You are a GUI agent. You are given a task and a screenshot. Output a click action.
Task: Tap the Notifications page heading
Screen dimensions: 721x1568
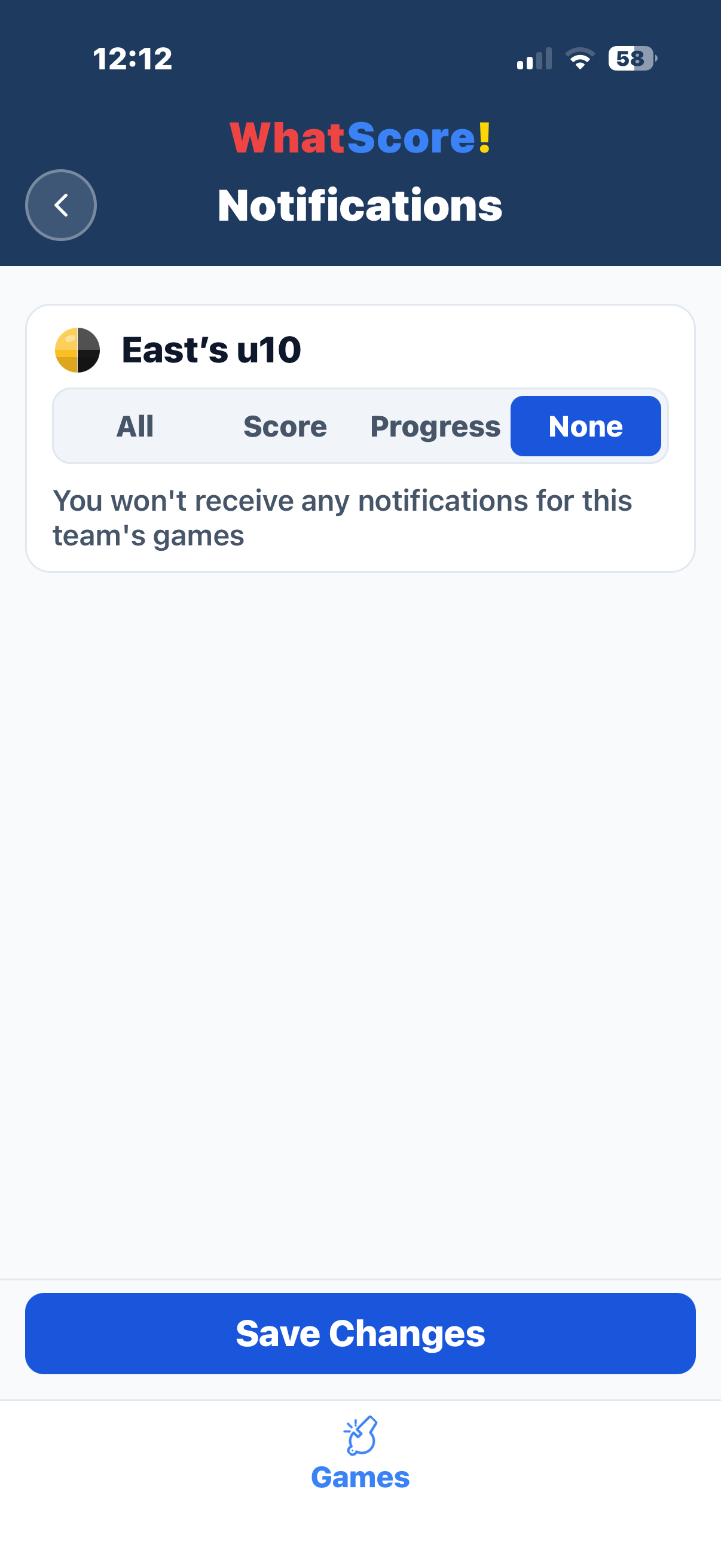[360, 206]
